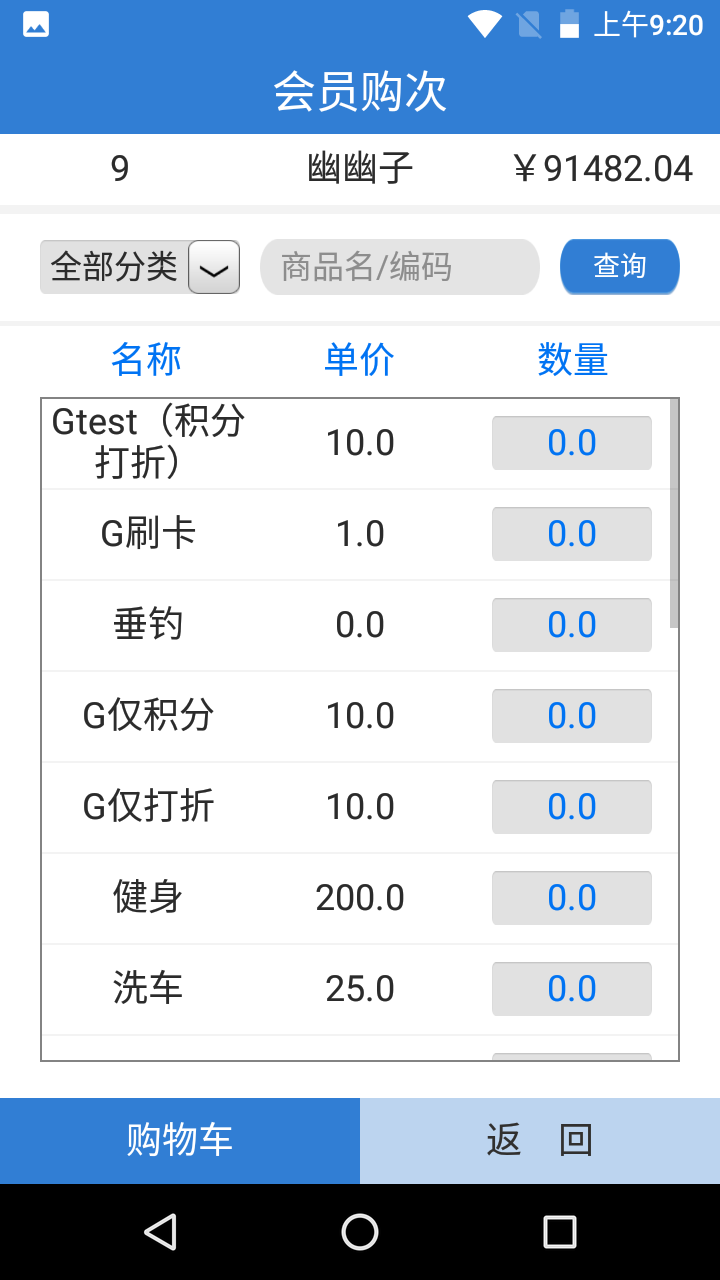Open the 购物车 shopping cart
720x1280 pixels.
tap(180, 1141)
